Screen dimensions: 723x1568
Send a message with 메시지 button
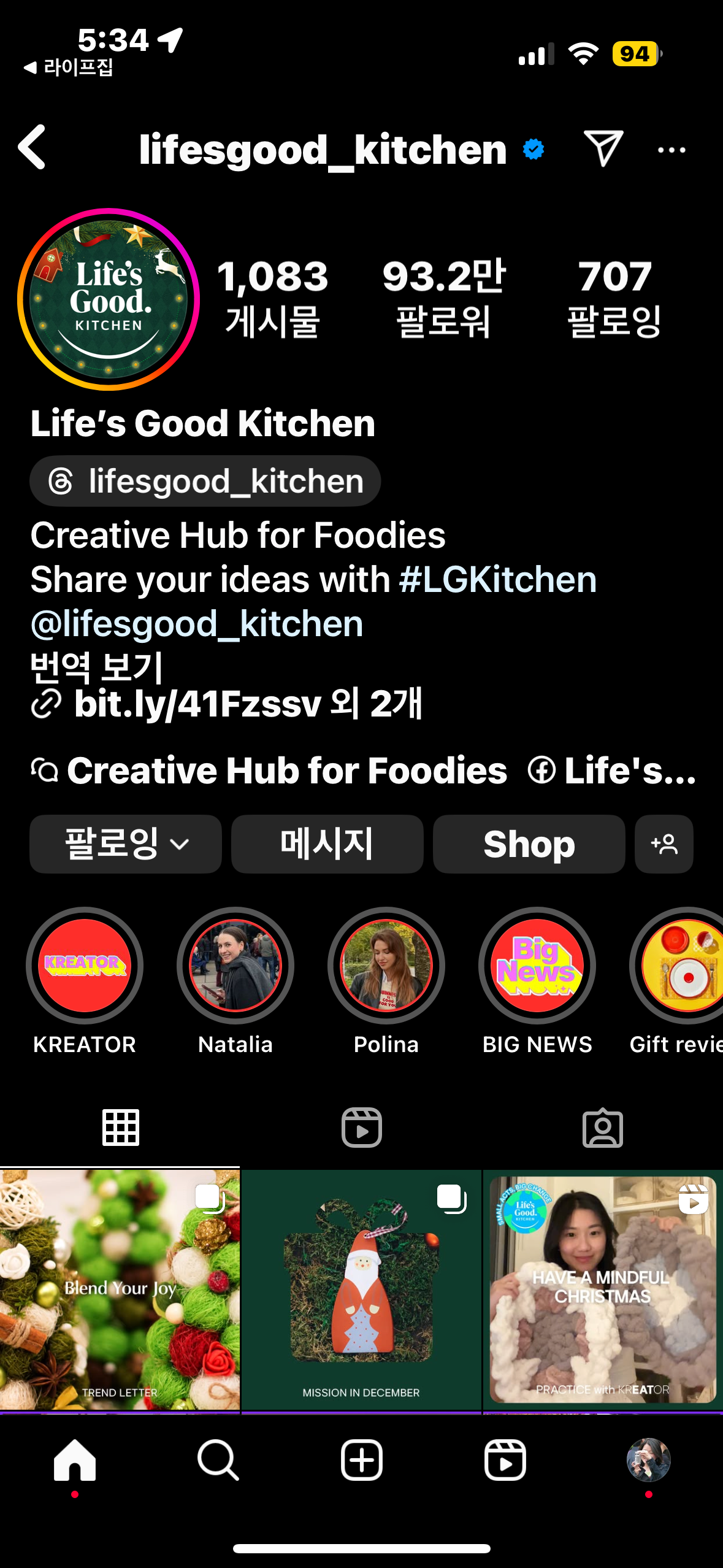click(x=327, y=844)
